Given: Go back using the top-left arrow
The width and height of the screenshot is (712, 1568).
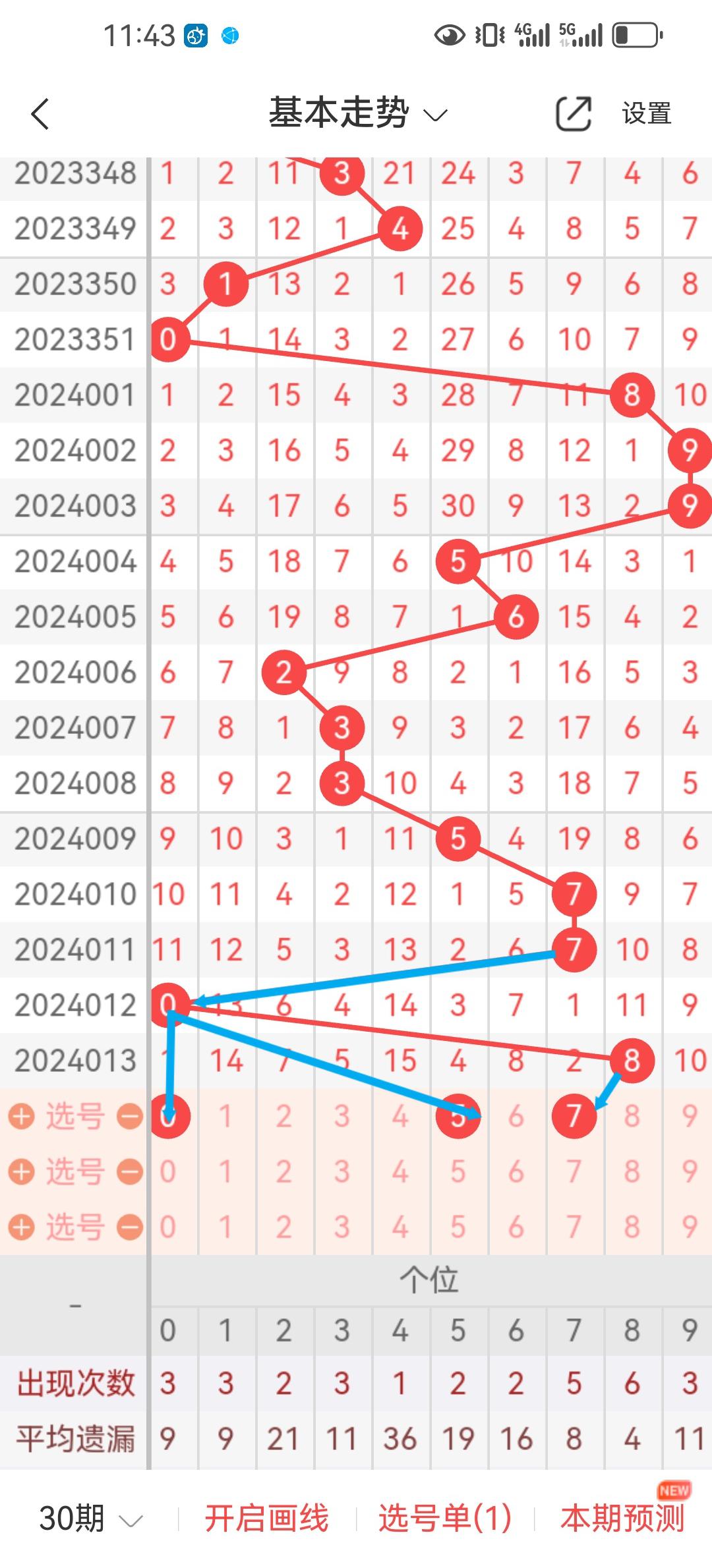Looking at the screenshot, I should [x=41, y=114].
